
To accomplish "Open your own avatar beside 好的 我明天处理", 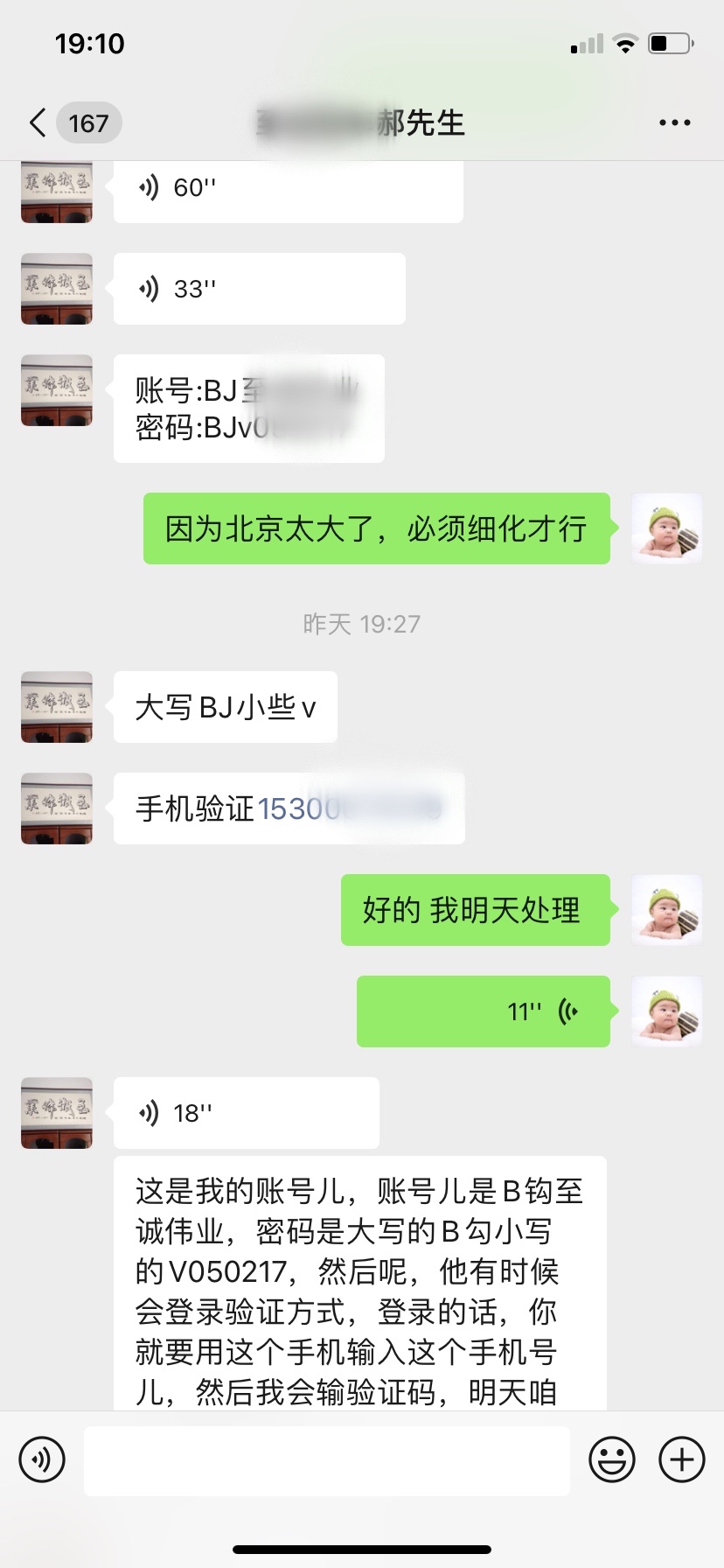I will click(667, 910).
